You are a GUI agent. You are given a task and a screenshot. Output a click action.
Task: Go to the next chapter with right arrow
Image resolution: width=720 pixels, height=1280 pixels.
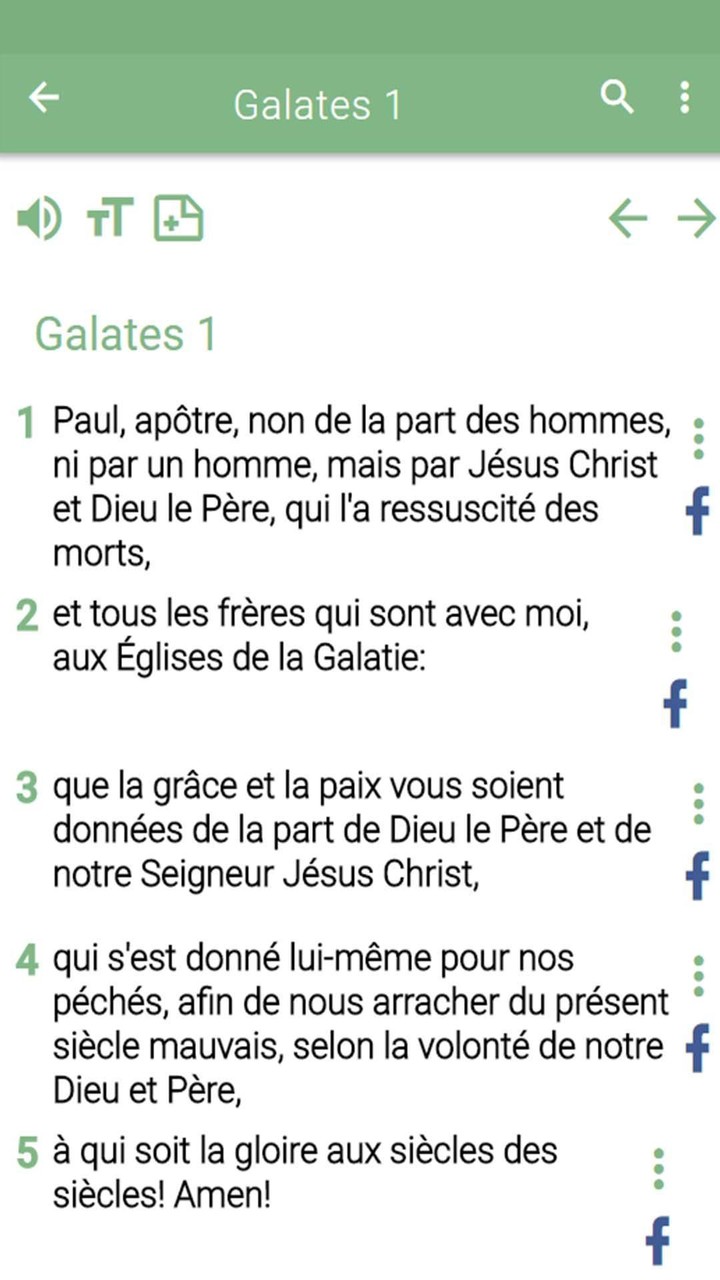click(x=697, y=219)
